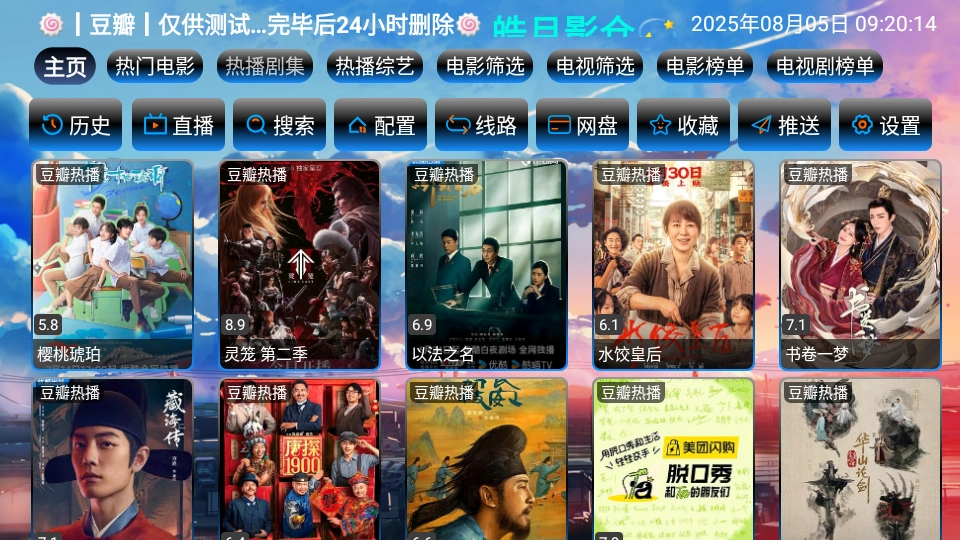Open the 樱桃琥珀 poster card
Viewport: 960px width, 540px height.
click(113, 264)
